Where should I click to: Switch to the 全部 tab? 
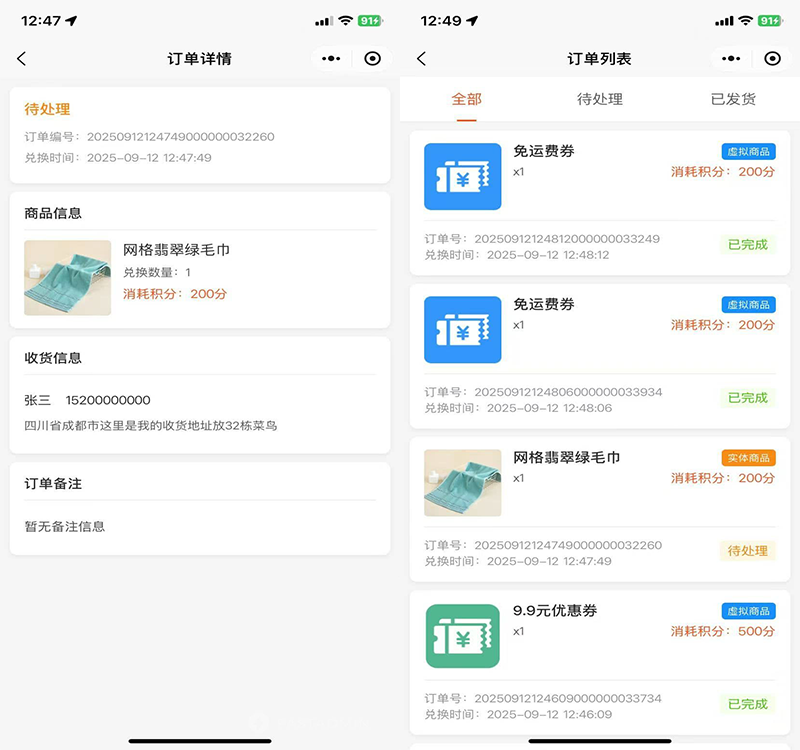466,99
